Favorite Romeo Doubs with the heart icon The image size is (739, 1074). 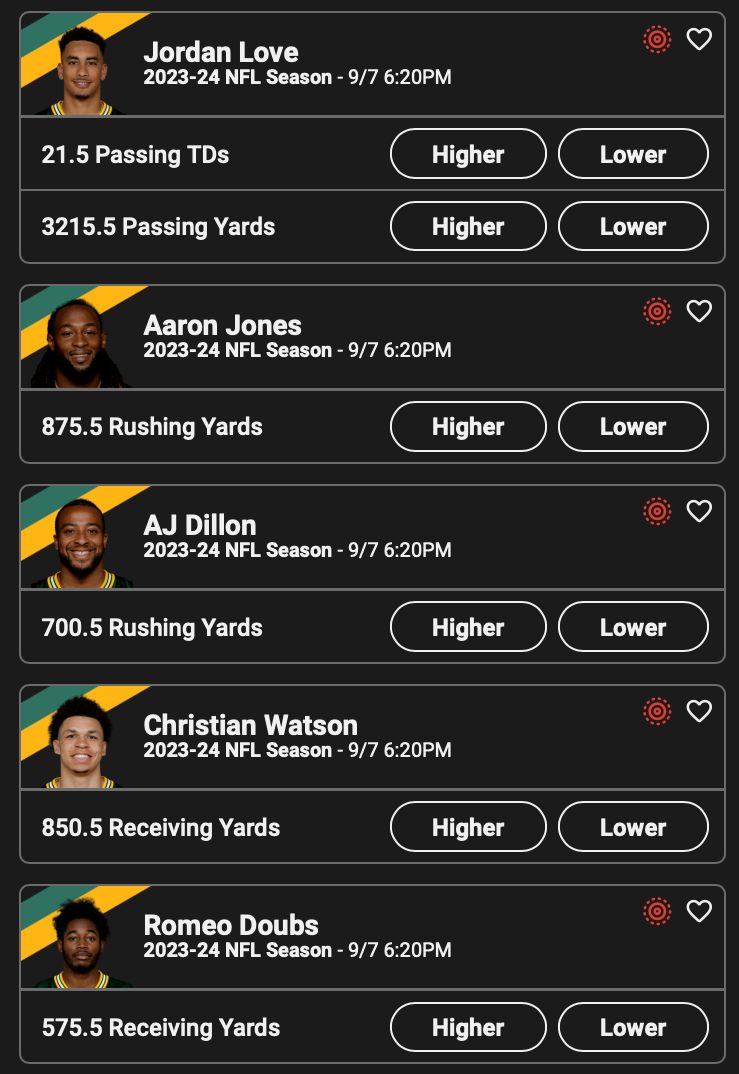(x=699, y=911)
